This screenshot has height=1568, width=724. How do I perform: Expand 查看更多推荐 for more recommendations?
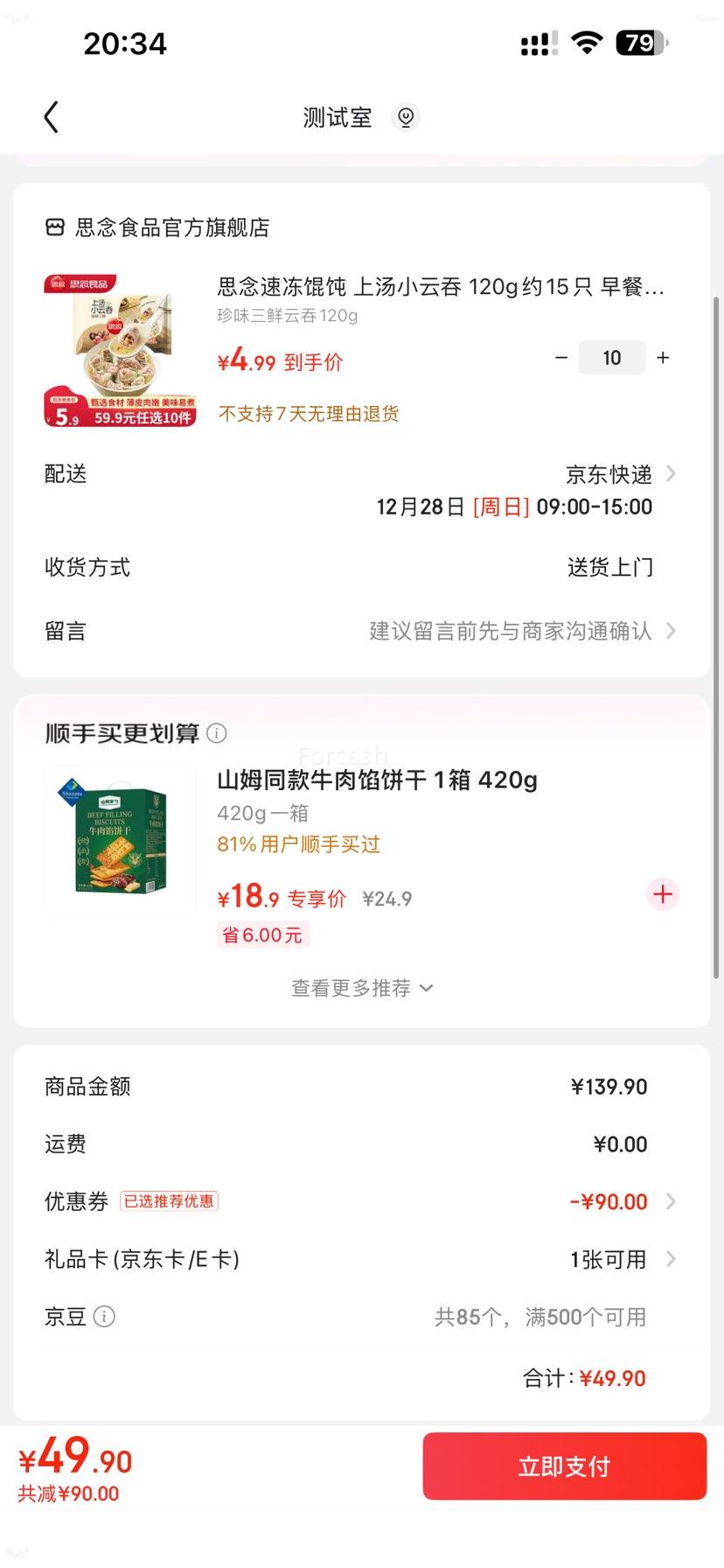(x=361, y=987)
